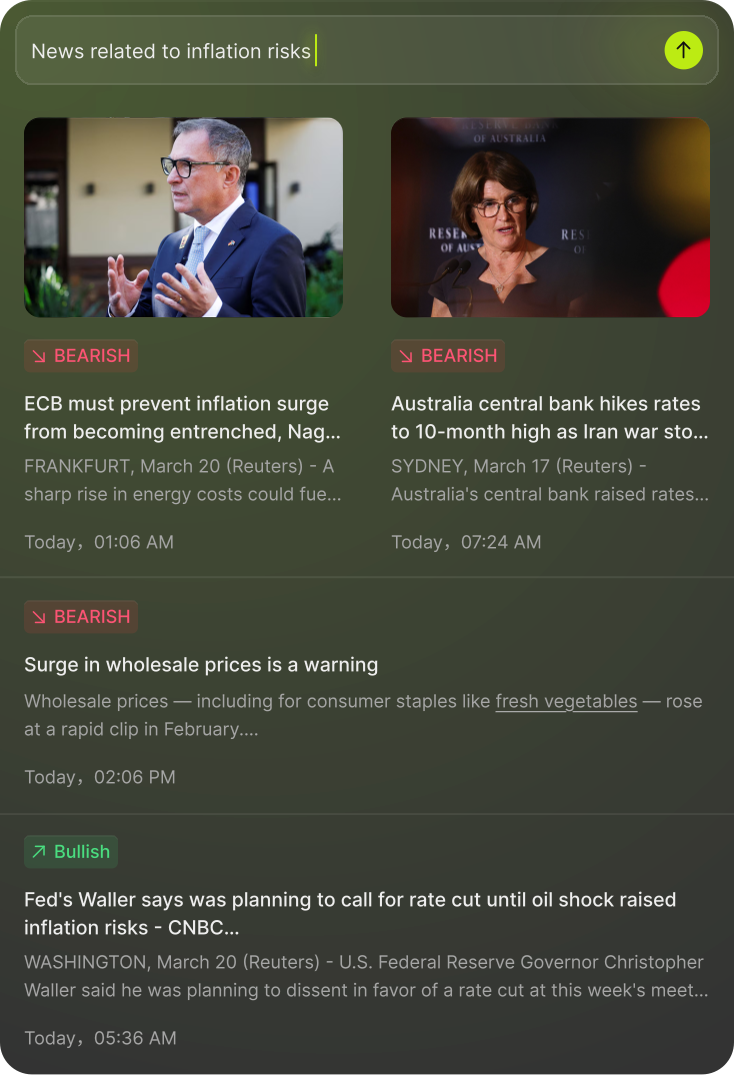Screen dimensions: 734x1076
Task: Open the ECB inflation surge article
Action: (x=183, y=418)
